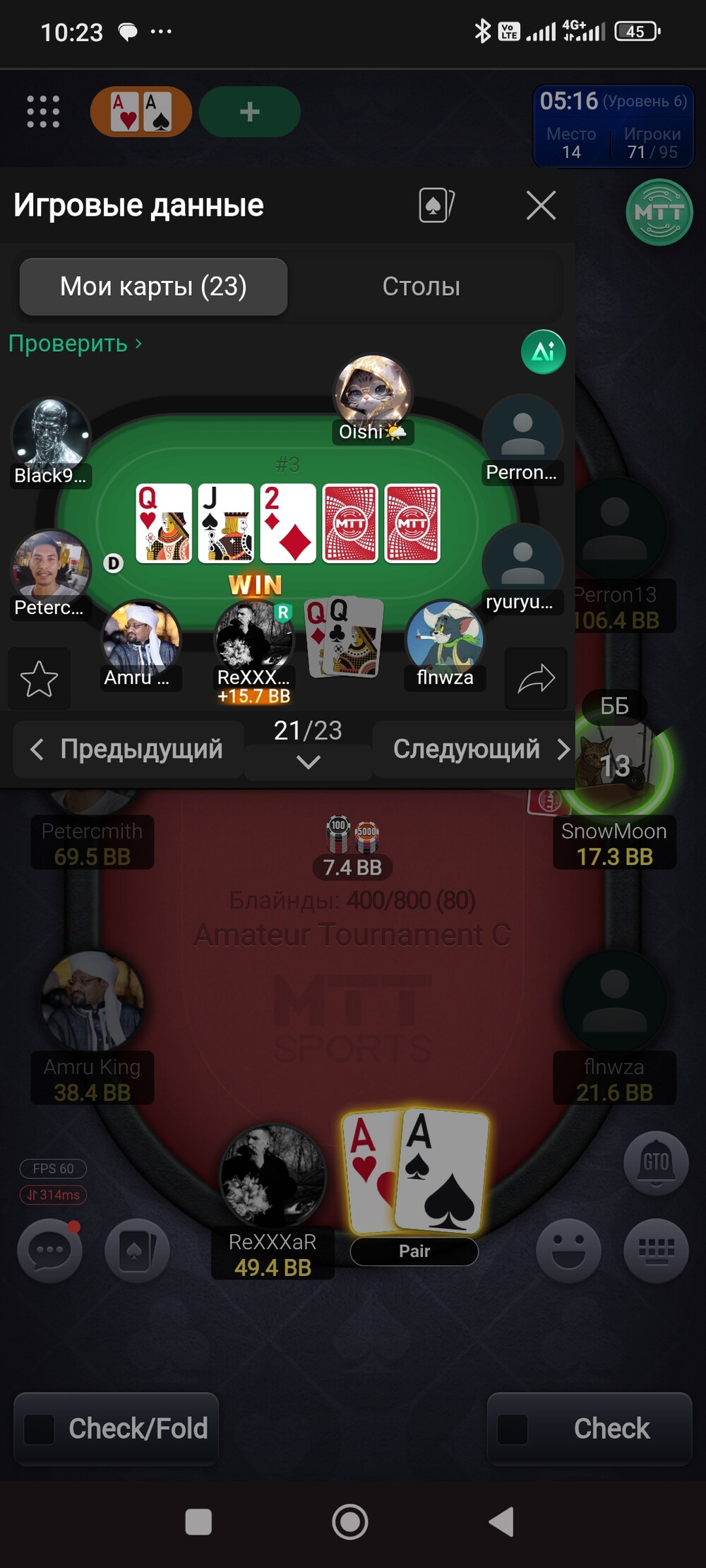Close the Игровые данные panel

coord(541,206)
